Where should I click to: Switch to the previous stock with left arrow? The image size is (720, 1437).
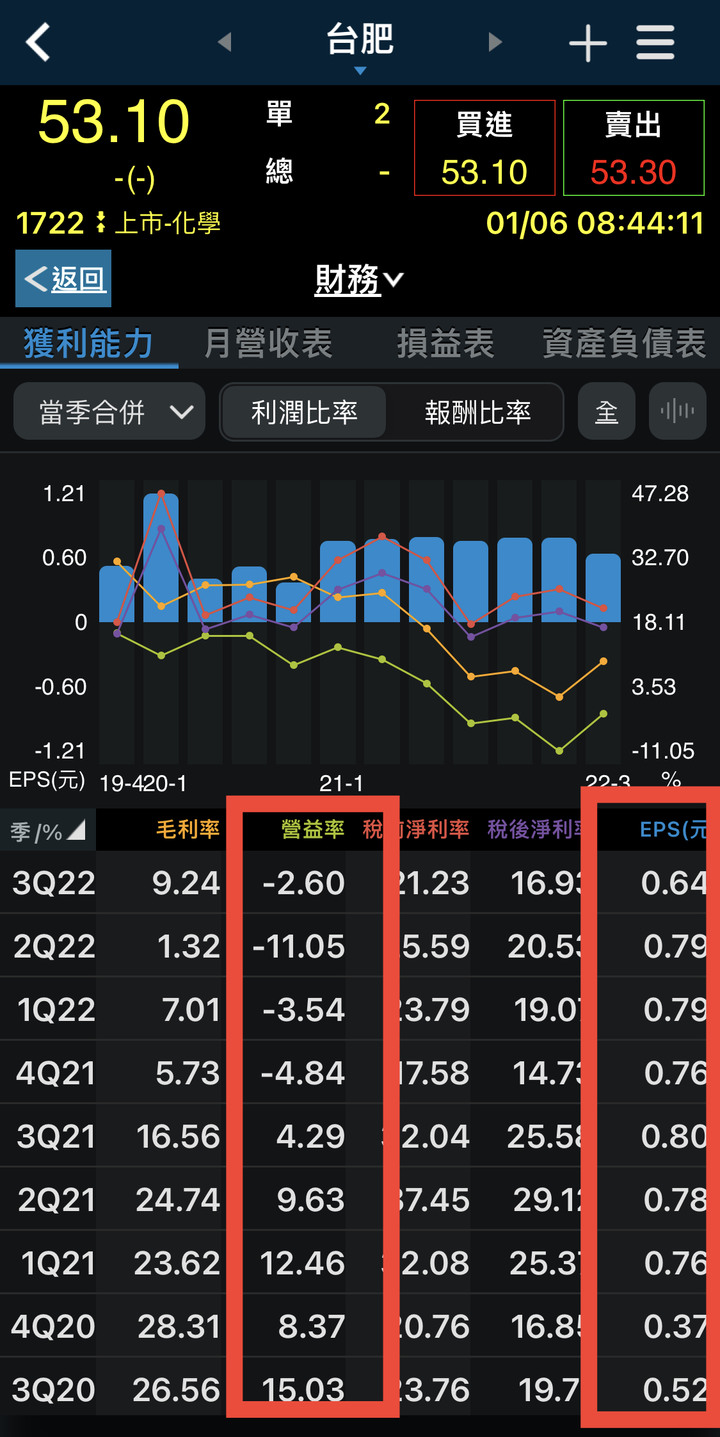pos(225,42)
